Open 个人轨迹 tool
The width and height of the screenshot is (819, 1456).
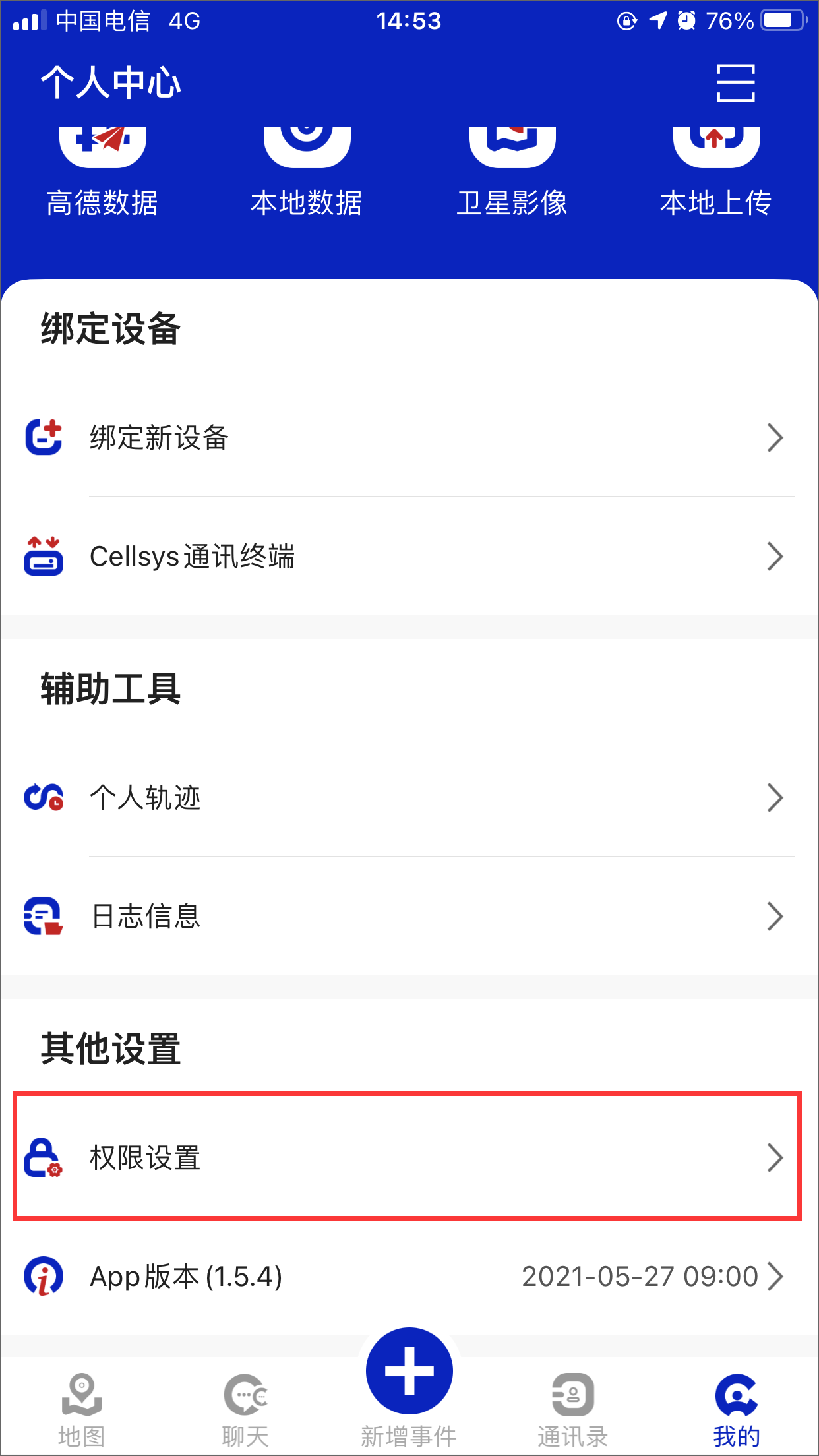(x=409, y=798)
